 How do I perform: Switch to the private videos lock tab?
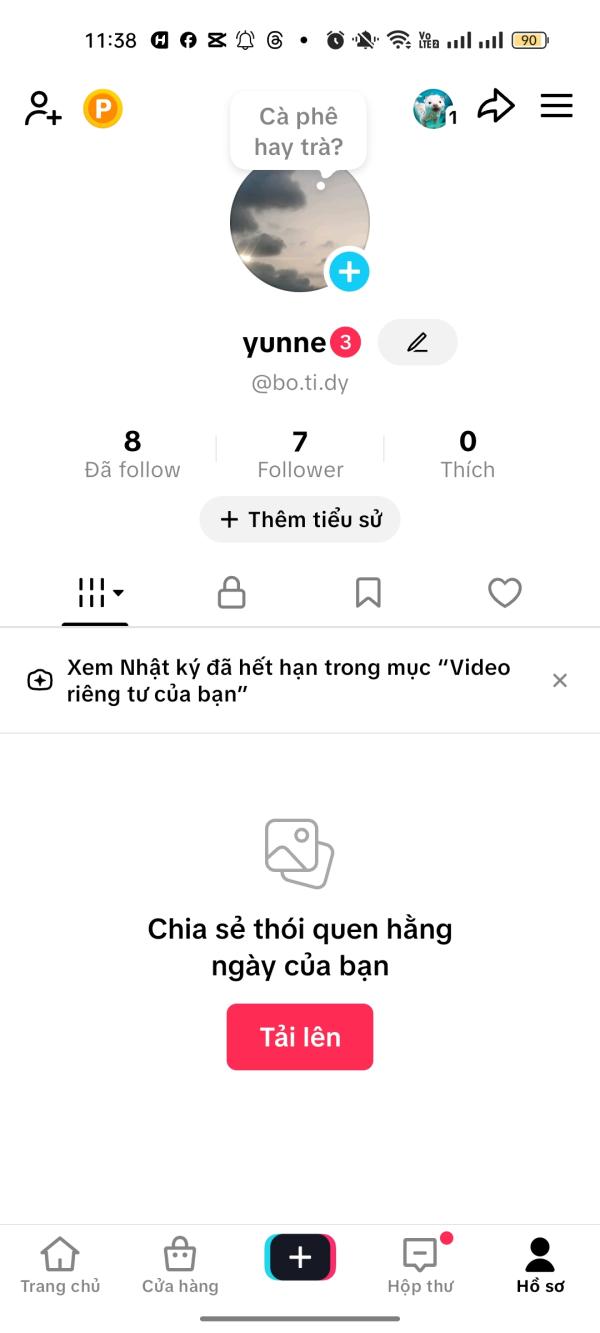point(232,593)
